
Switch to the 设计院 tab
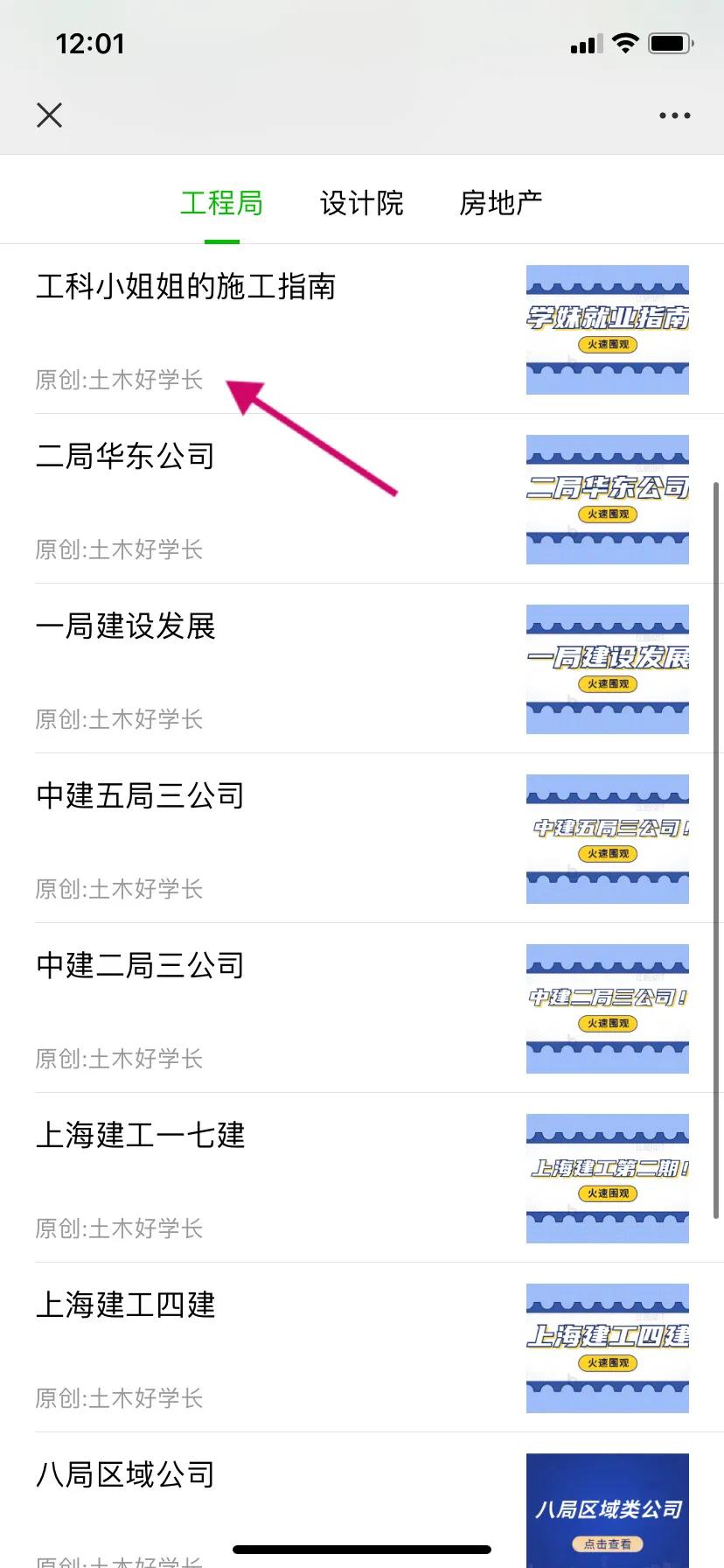tap(363, 202)
